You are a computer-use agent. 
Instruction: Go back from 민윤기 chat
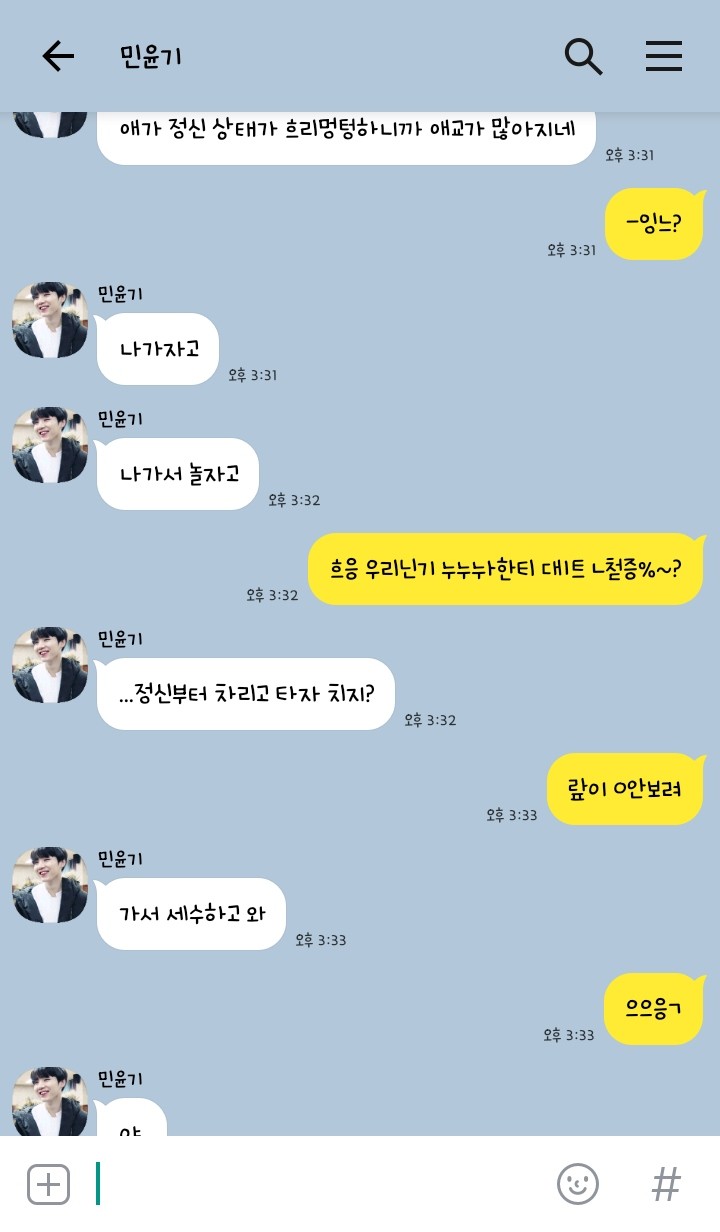tap(58, 57)
